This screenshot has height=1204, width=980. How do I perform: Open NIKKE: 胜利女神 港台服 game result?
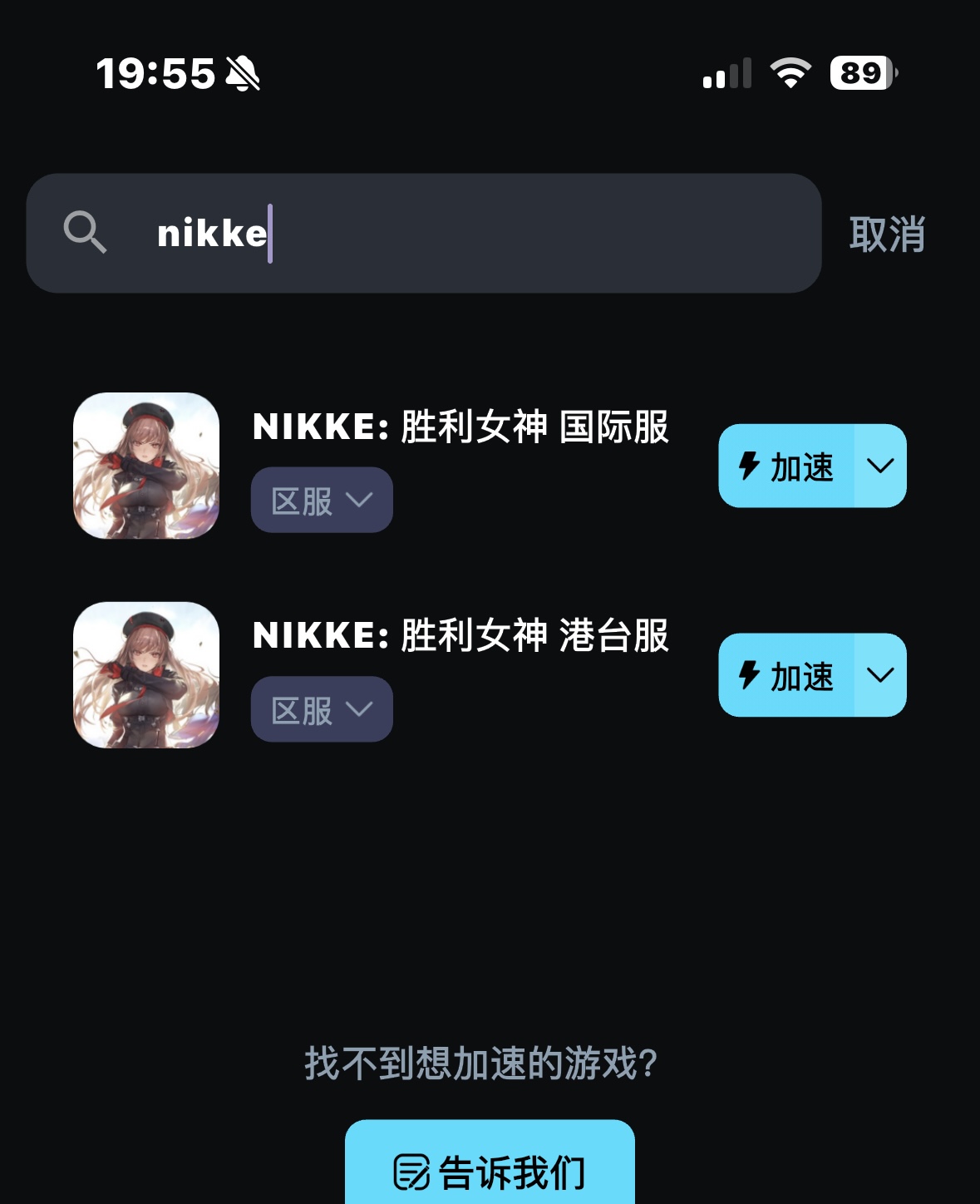click(x=460, y=636)
